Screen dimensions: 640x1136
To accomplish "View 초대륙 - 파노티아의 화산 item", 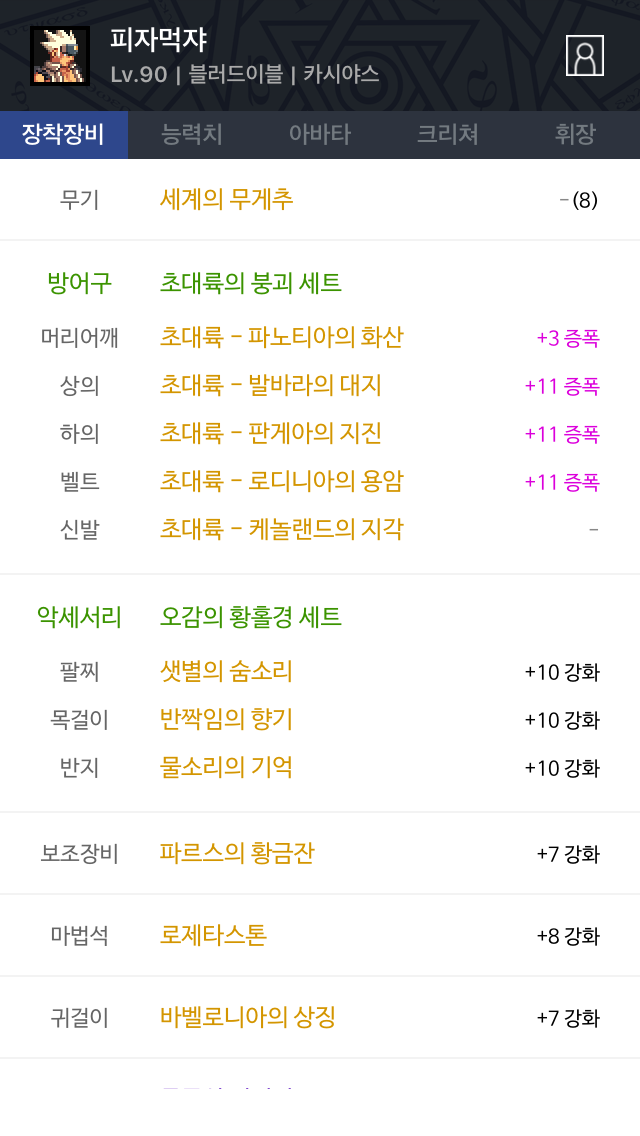I will pyautogui.click(x=281, y=338).
